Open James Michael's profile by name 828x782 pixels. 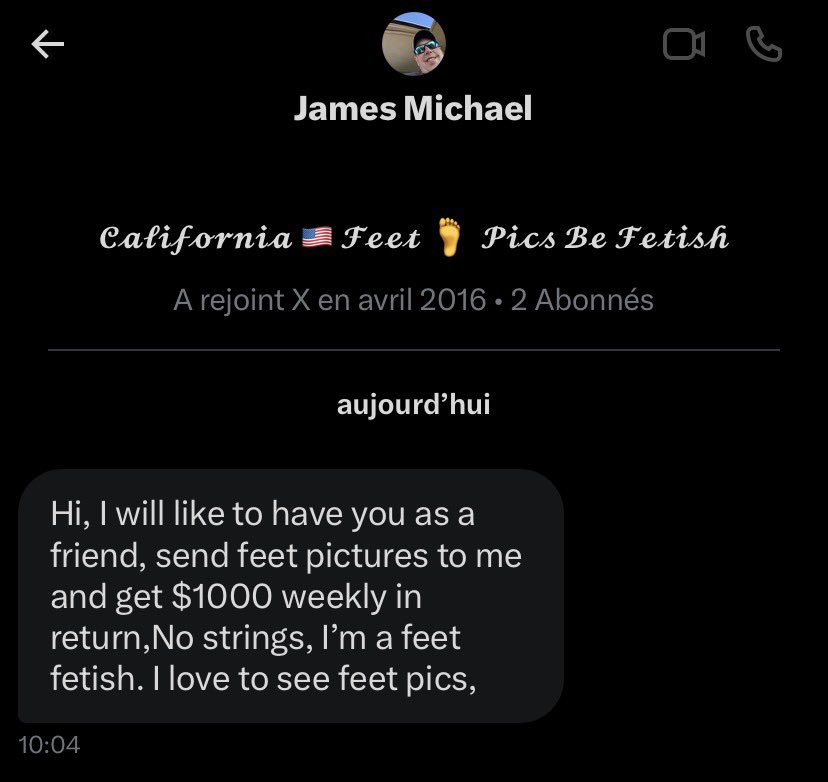point(413,108)
